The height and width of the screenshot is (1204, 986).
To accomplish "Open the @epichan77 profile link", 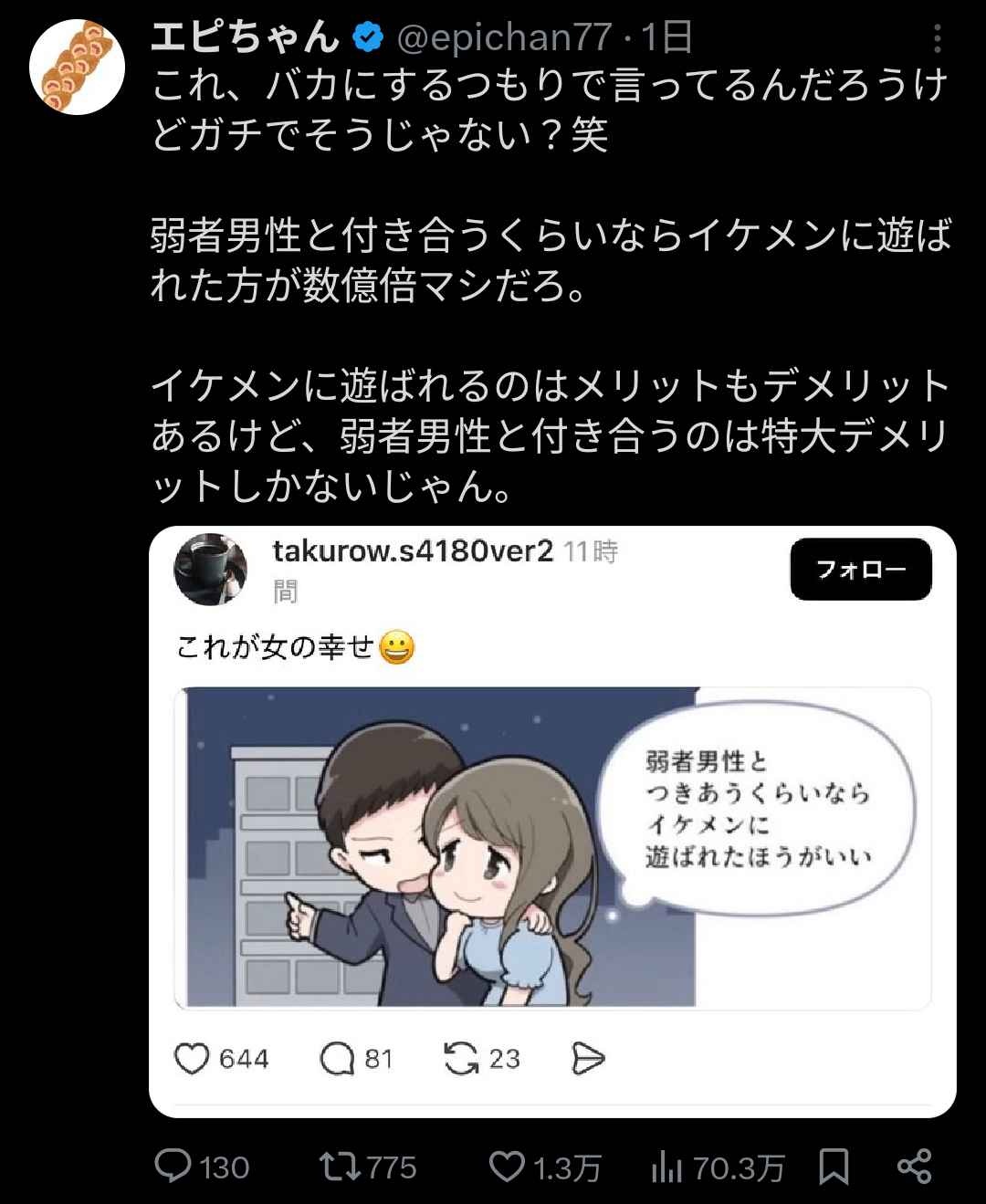I will click(x=504, y=37).
